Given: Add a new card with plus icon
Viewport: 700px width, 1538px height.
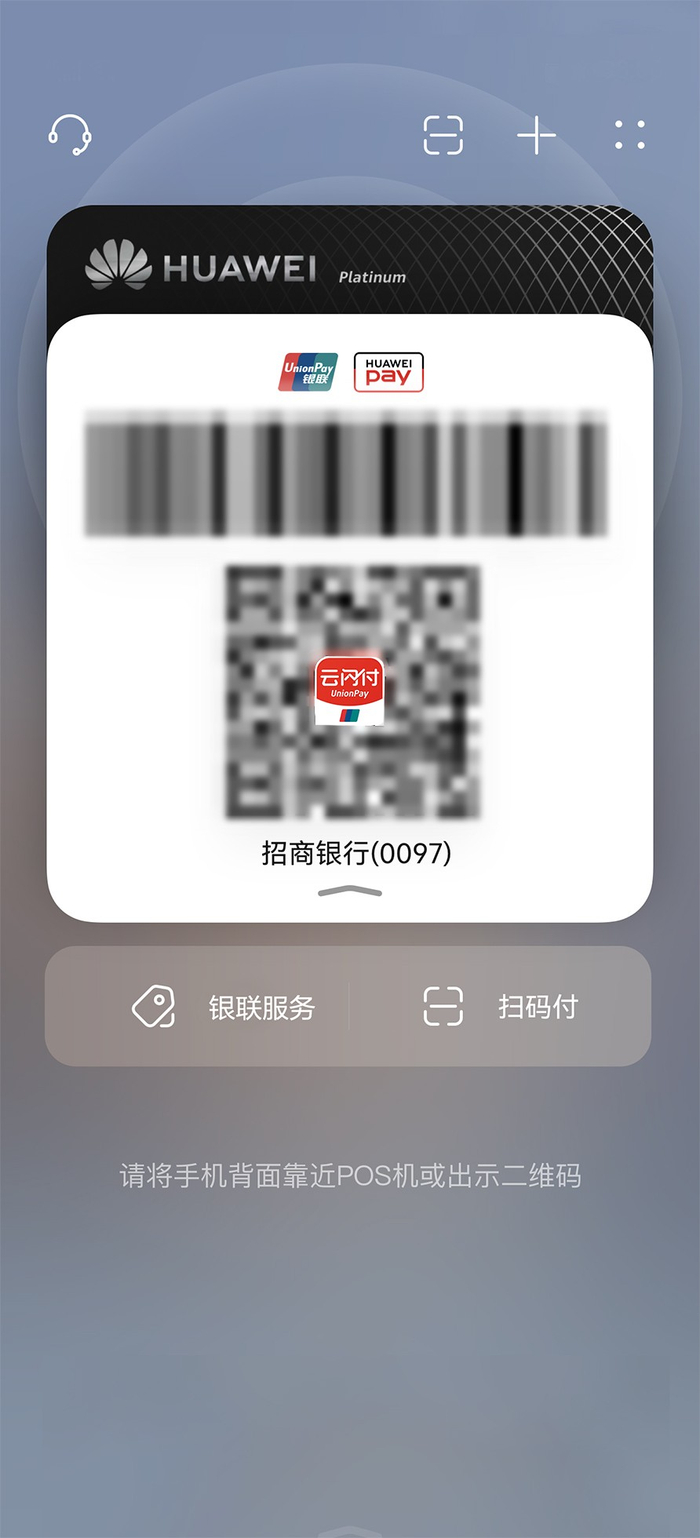Looking at the screenshot, I should [536, 135].
